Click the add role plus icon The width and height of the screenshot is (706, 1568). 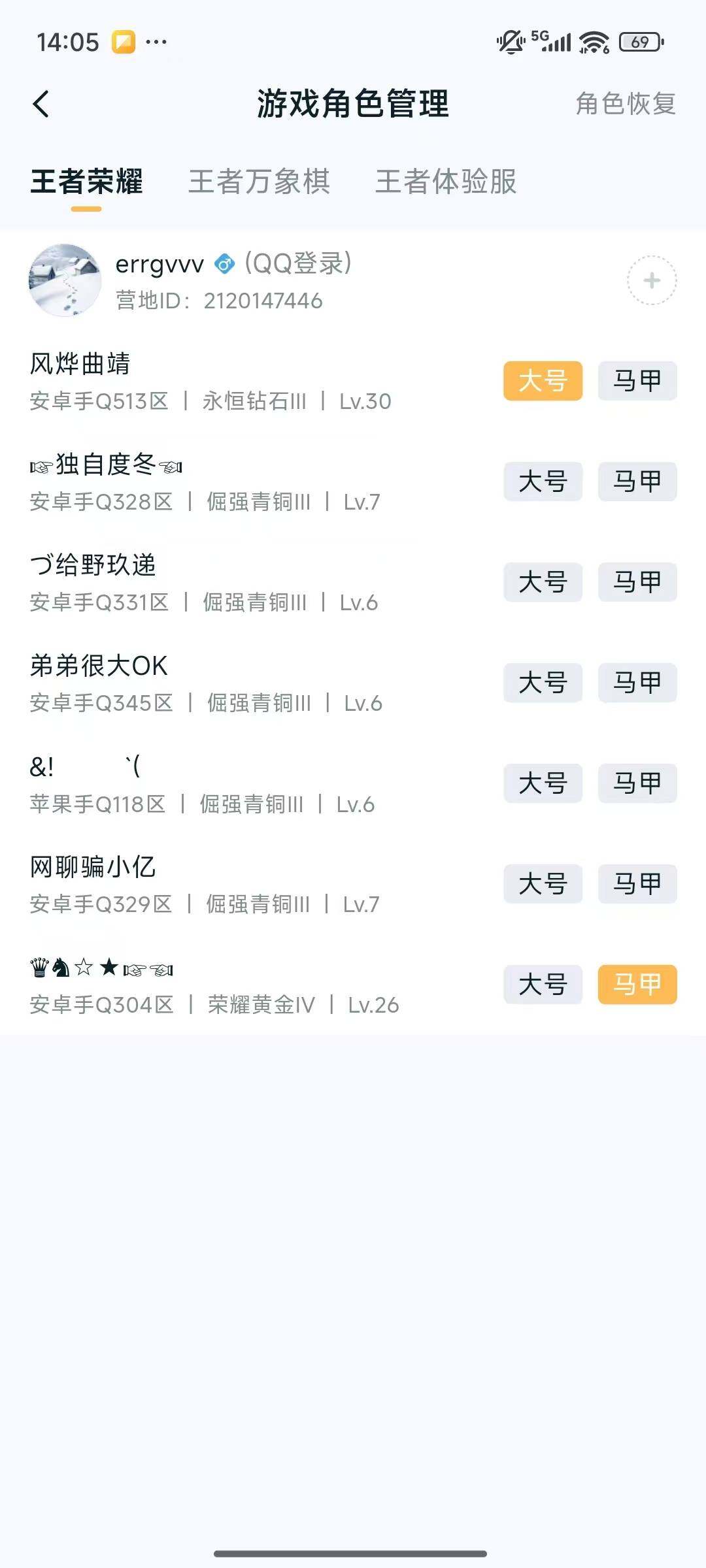(x=650, y=280)
